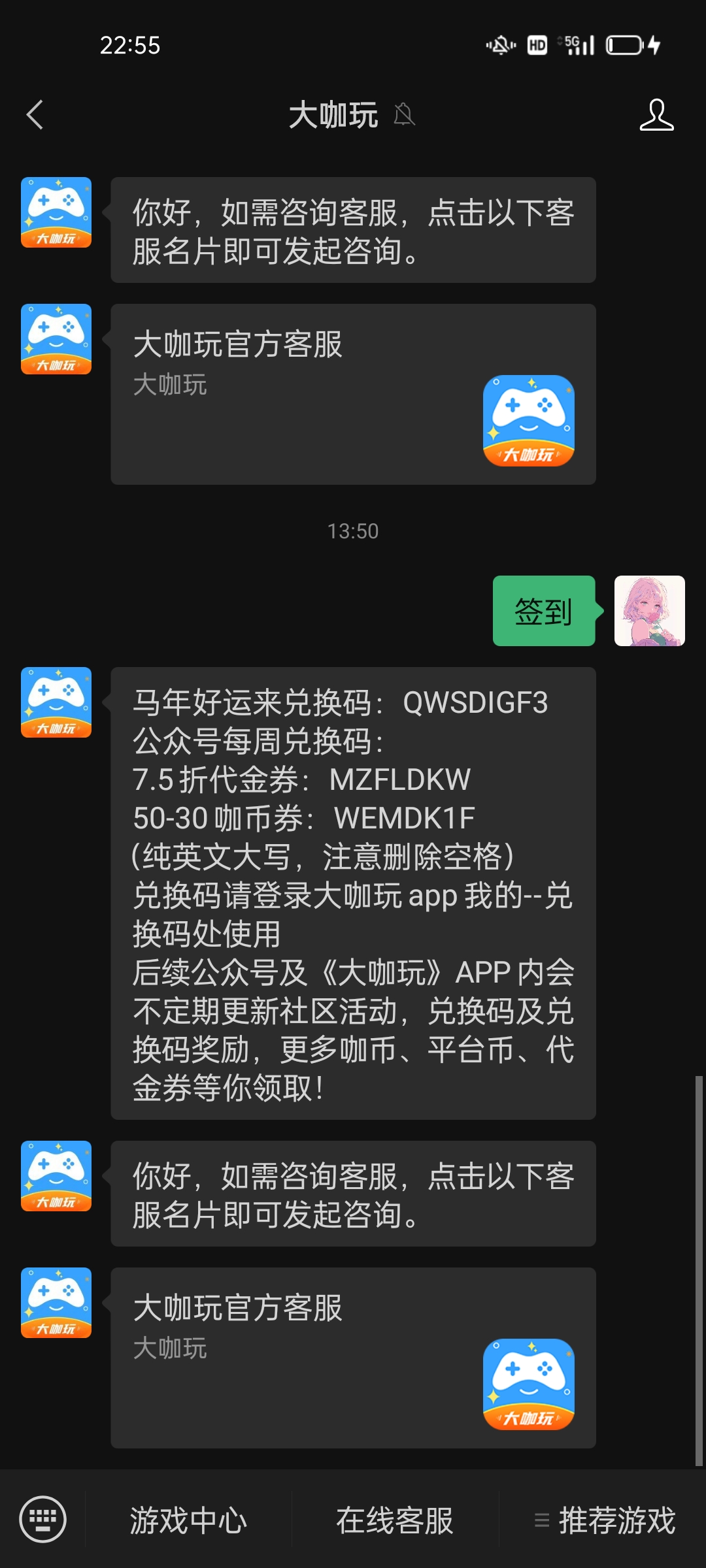Tap 大咖玩 avatar beside redemption code message
This screenshot has height=1568, width=706.
(x=56, y=702)
